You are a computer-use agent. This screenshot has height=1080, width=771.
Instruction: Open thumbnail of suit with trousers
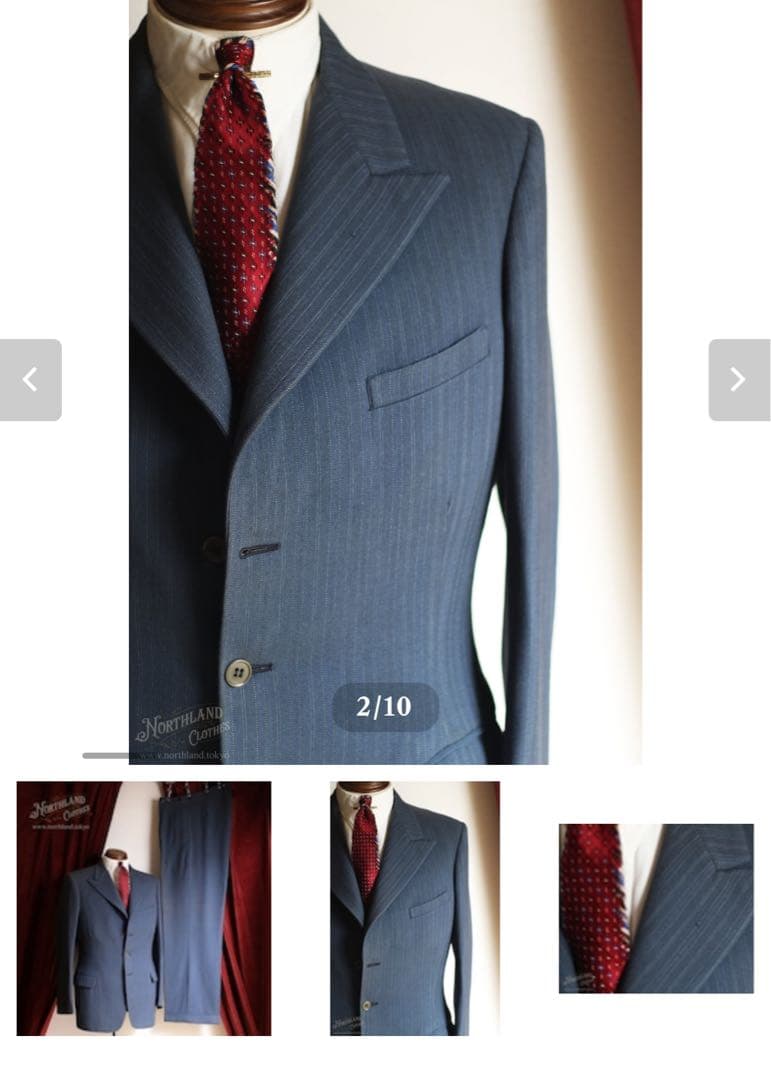tap(144, 908)
